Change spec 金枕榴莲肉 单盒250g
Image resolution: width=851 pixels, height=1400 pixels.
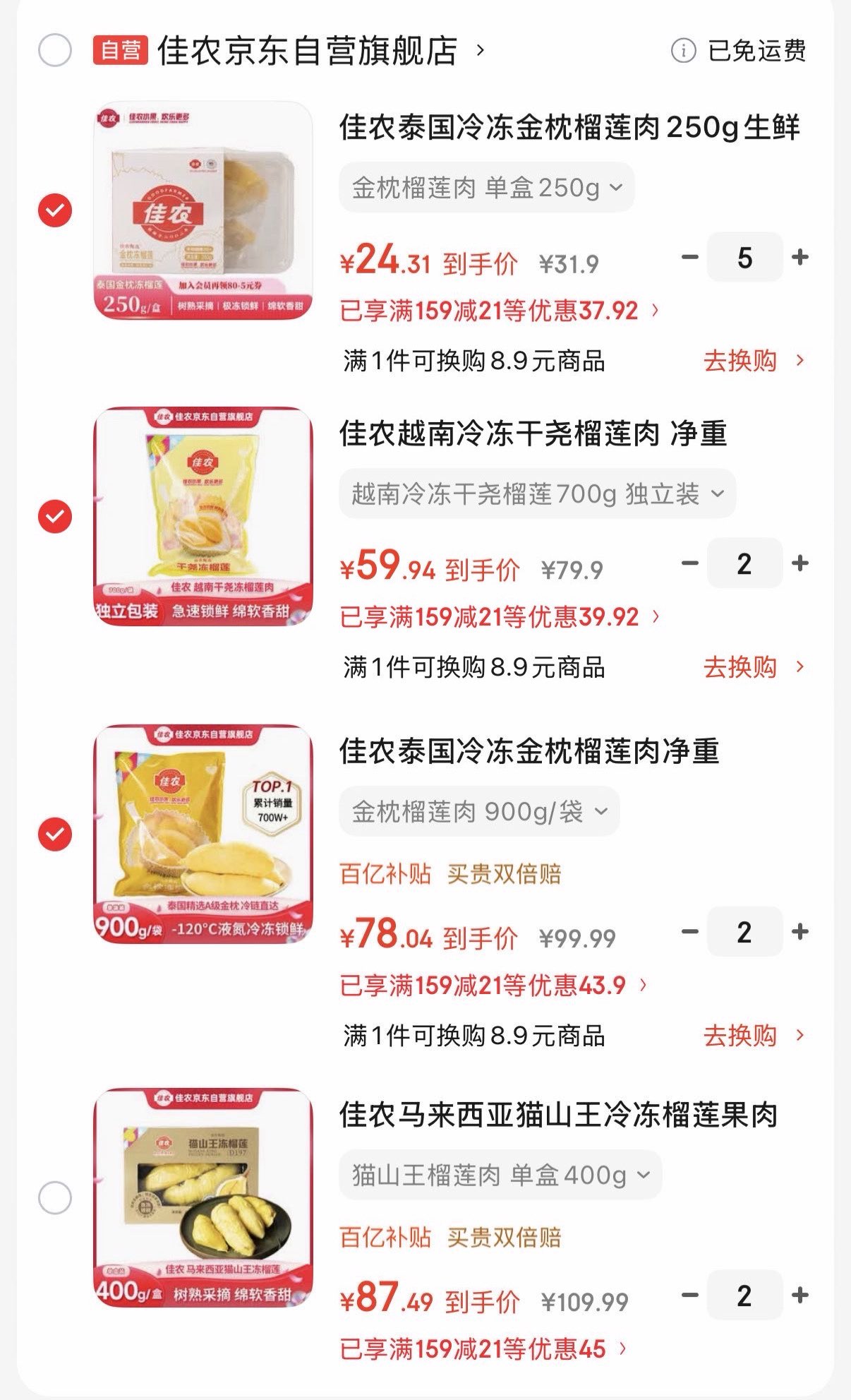click(x=487, y=188)
